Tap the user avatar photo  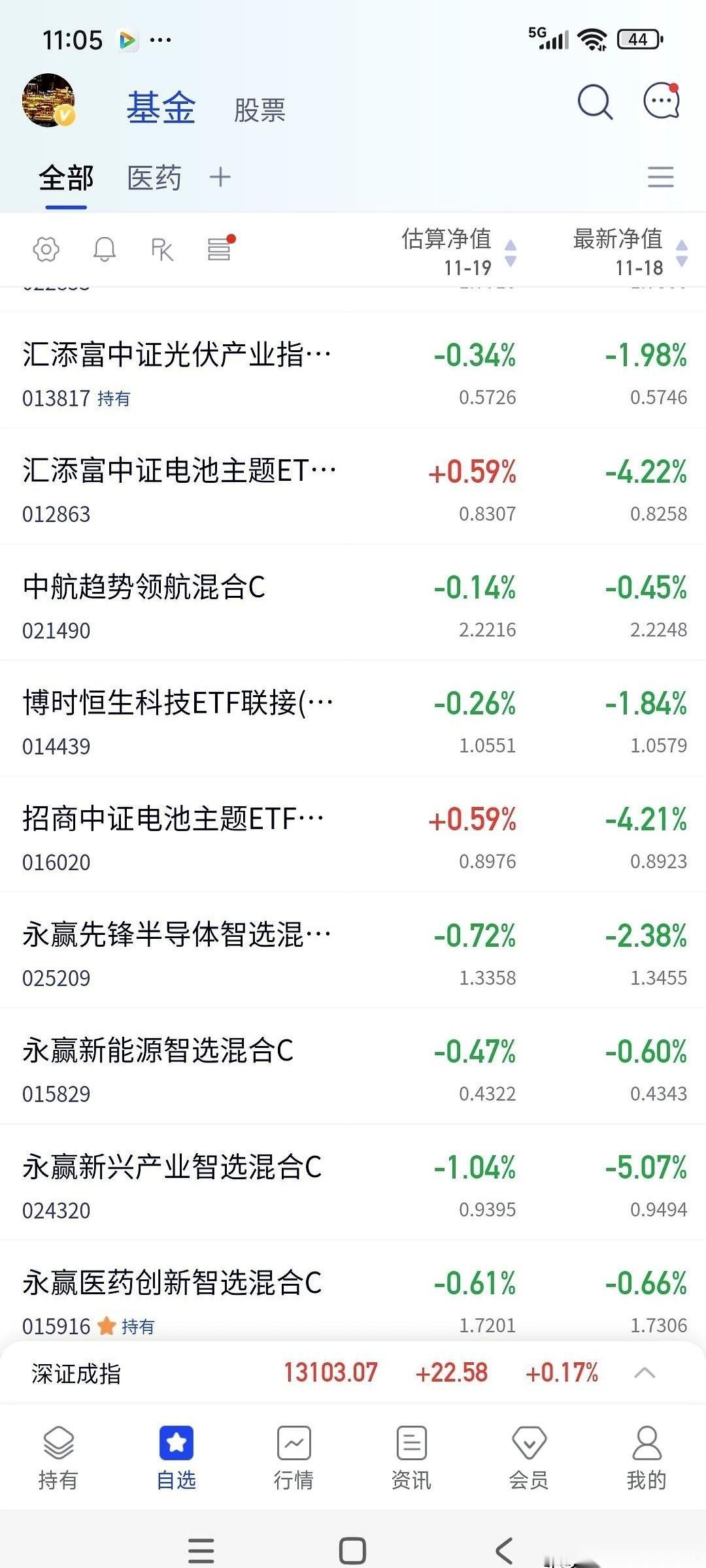(x=49, y=102)
